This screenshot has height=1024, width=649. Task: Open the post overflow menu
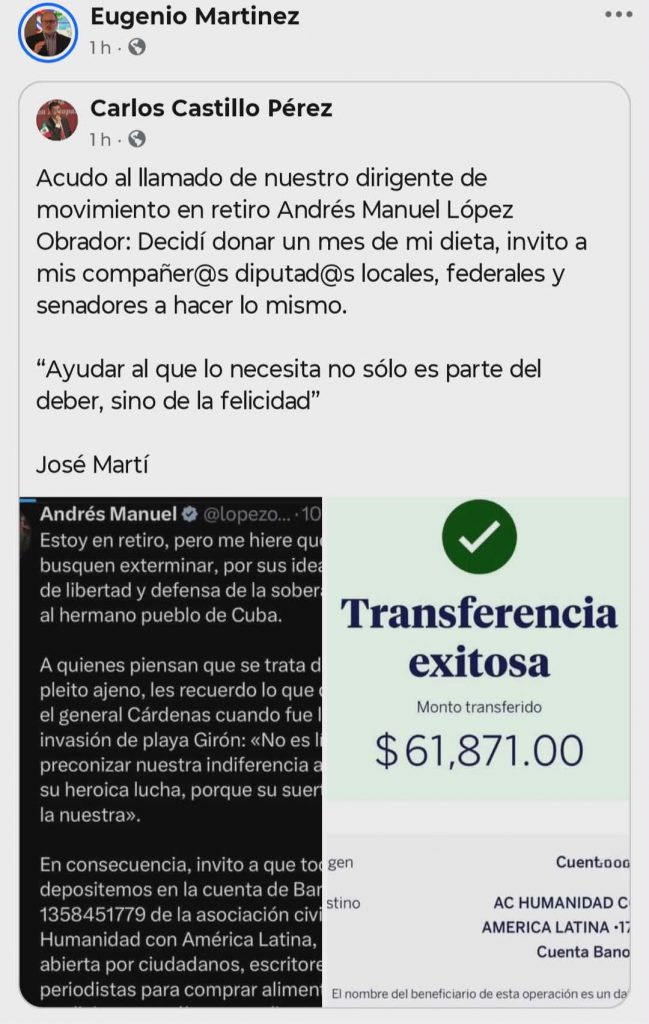click(618, 16)
